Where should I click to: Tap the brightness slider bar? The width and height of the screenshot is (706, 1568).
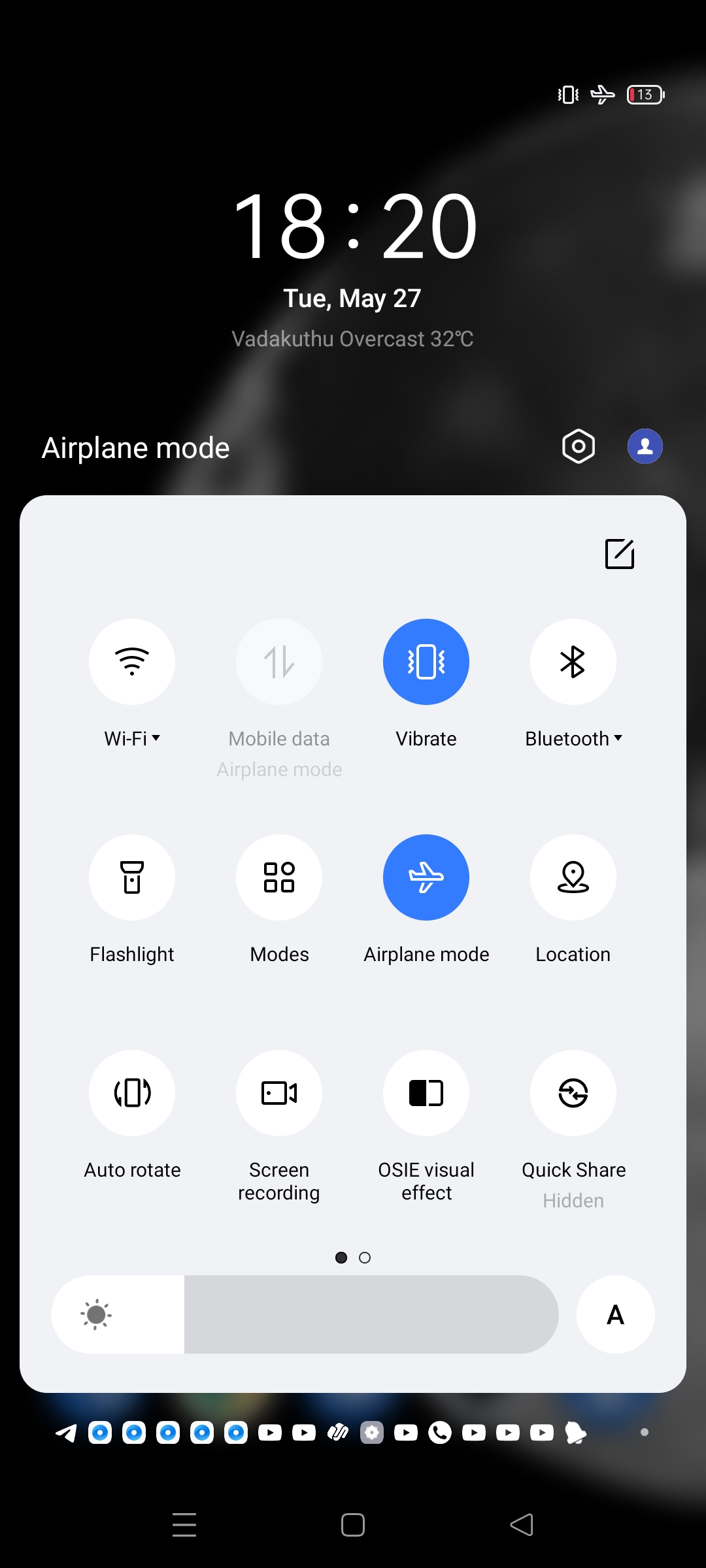coord(371,1315)
